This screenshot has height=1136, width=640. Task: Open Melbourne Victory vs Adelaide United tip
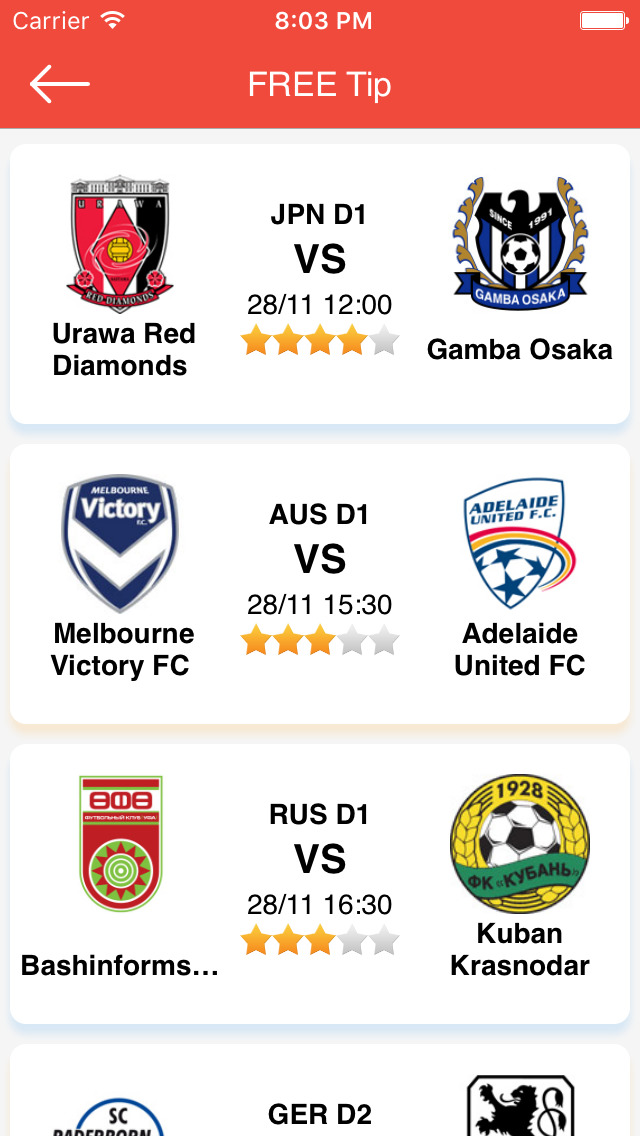pyautogui.click(x=320, y=584)
